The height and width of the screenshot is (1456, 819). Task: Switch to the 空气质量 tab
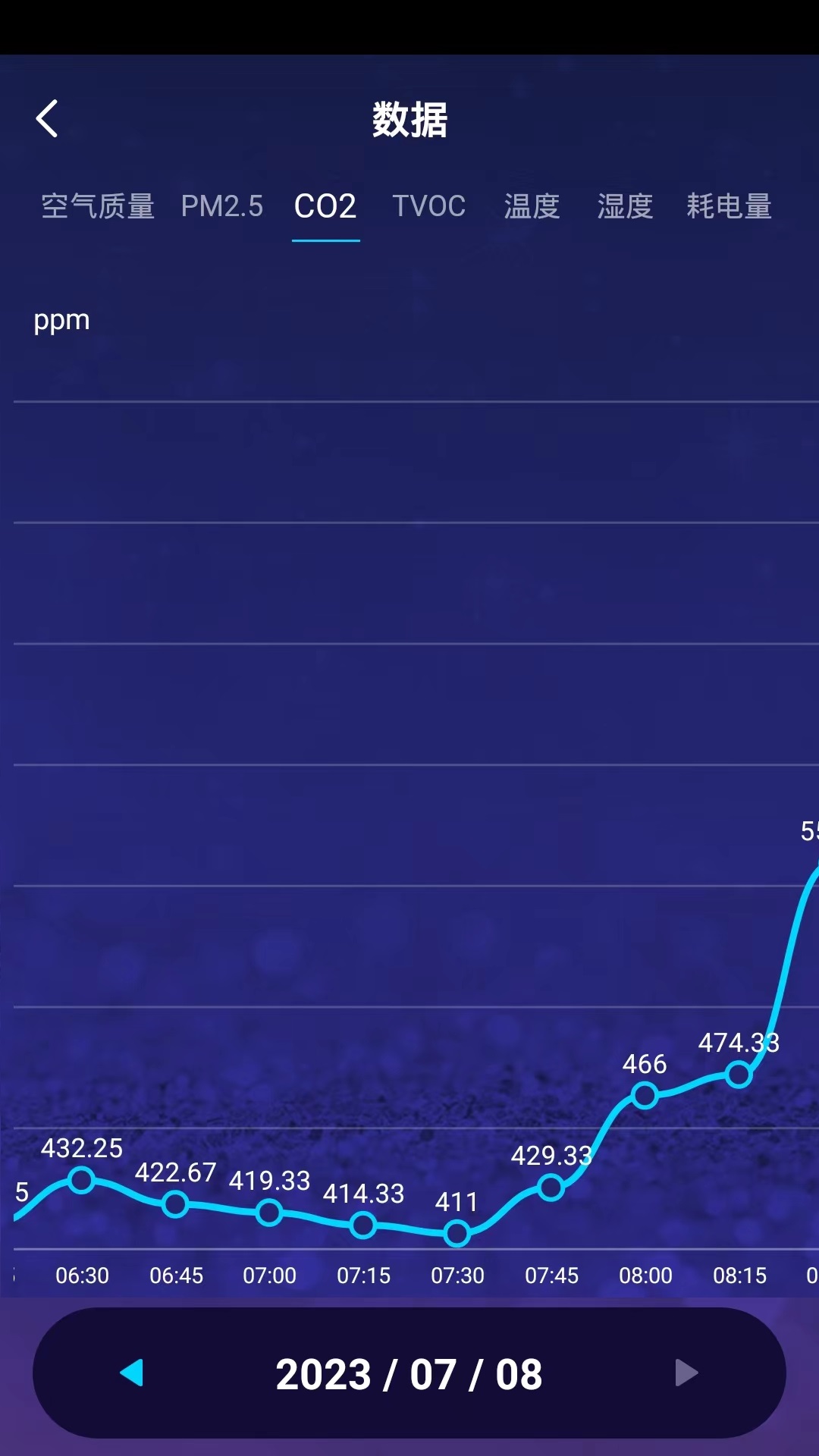pos(98,206)
